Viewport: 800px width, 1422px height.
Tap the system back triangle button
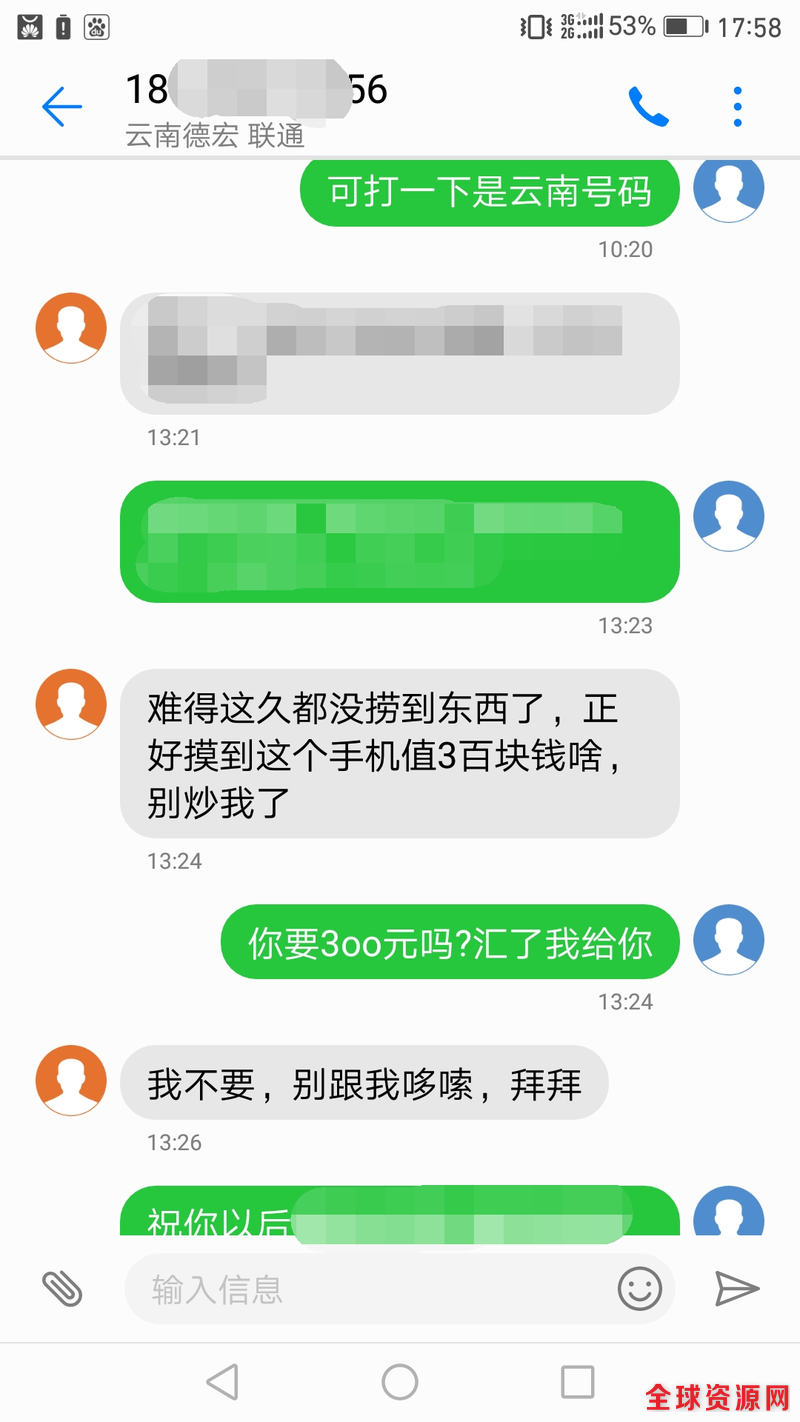222,1382
